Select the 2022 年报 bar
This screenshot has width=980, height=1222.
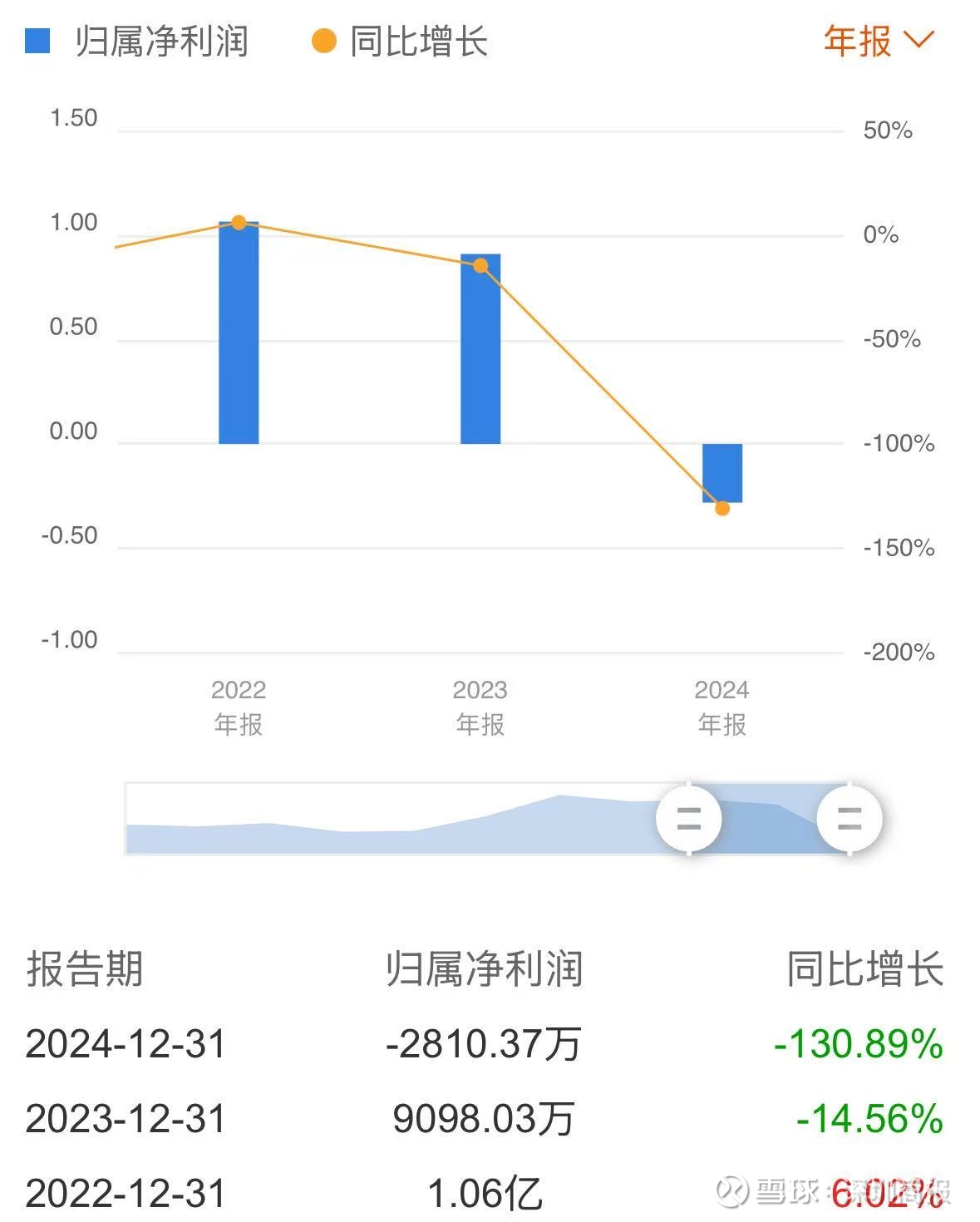[239, 333]
